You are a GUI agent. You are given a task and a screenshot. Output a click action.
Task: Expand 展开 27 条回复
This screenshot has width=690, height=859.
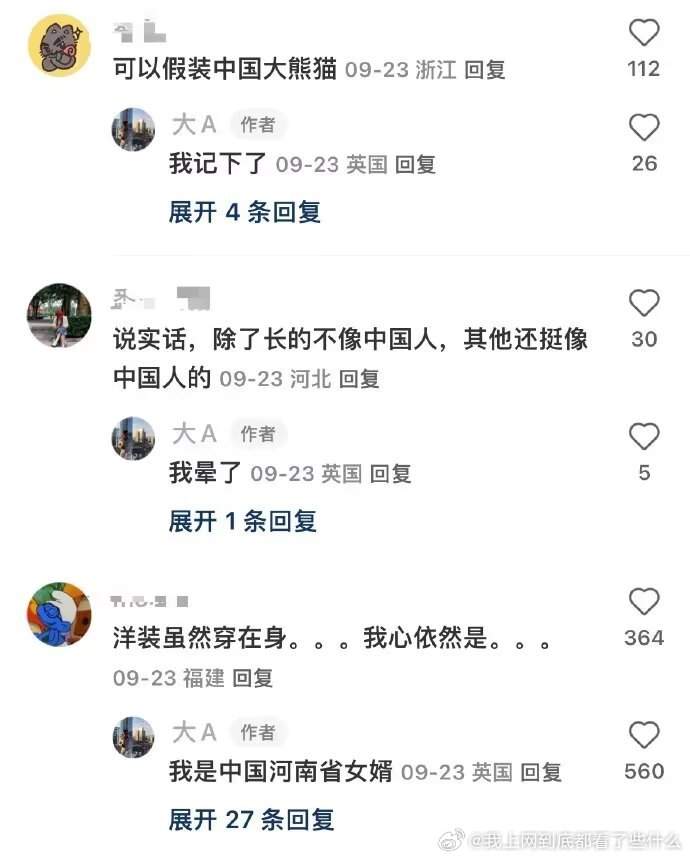coord(251,820)
